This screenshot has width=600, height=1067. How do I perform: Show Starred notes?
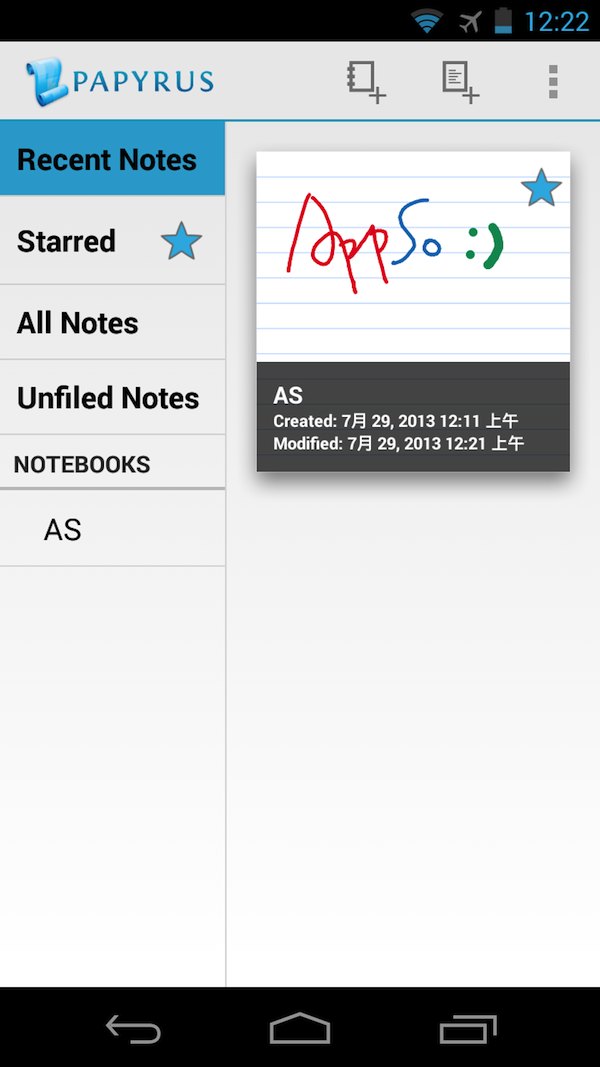point(112,242)
